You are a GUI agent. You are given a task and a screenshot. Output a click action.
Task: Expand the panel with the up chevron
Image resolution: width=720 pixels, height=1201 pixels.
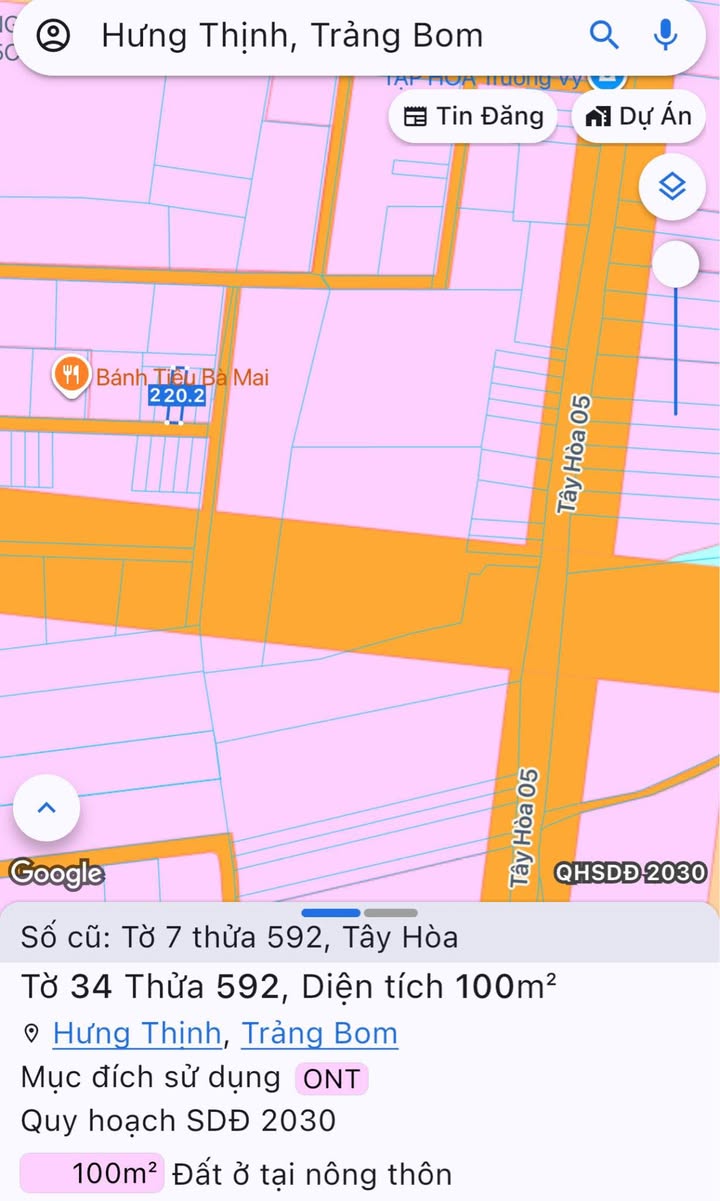46,808
